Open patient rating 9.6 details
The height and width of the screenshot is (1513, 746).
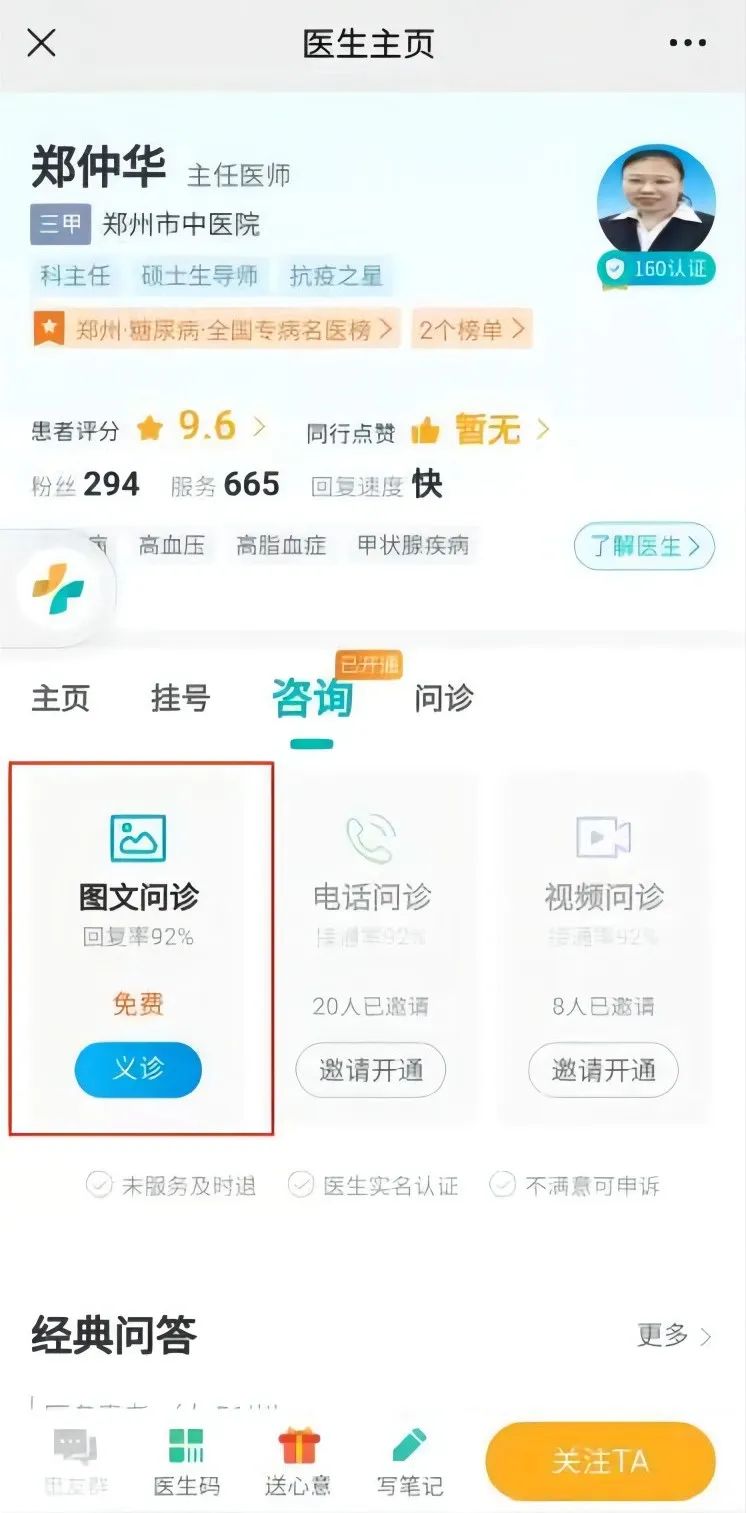(x=205, y=429)
